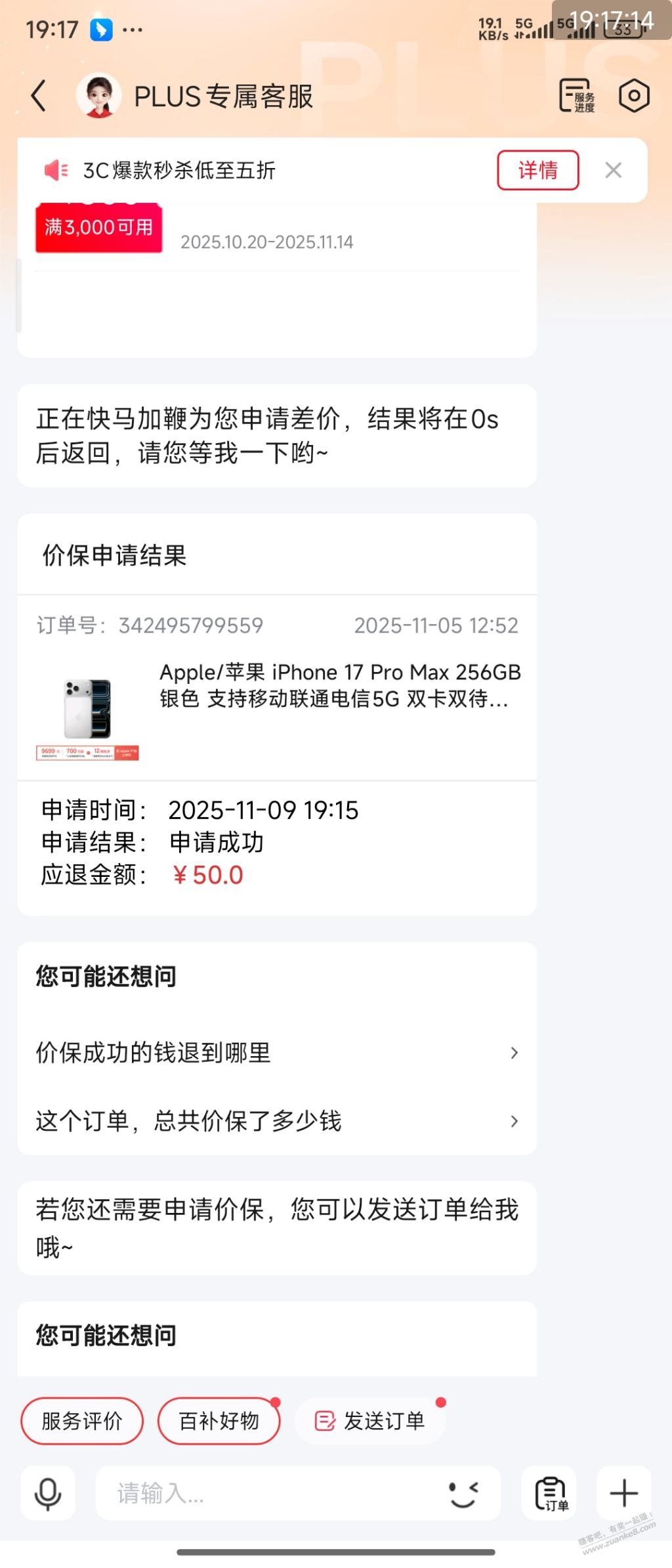The width and height of the screenshot is (672, 1568).
Task: Open the 百补好物 chip
Action: pos(219,1421)
